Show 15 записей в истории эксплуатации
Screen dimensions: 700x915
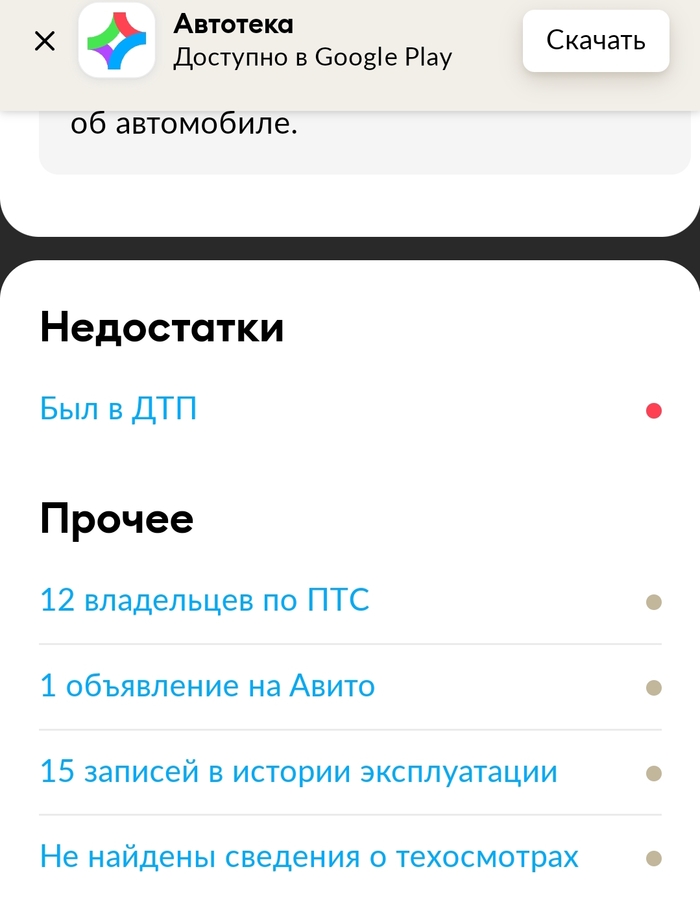click(298, 772)
